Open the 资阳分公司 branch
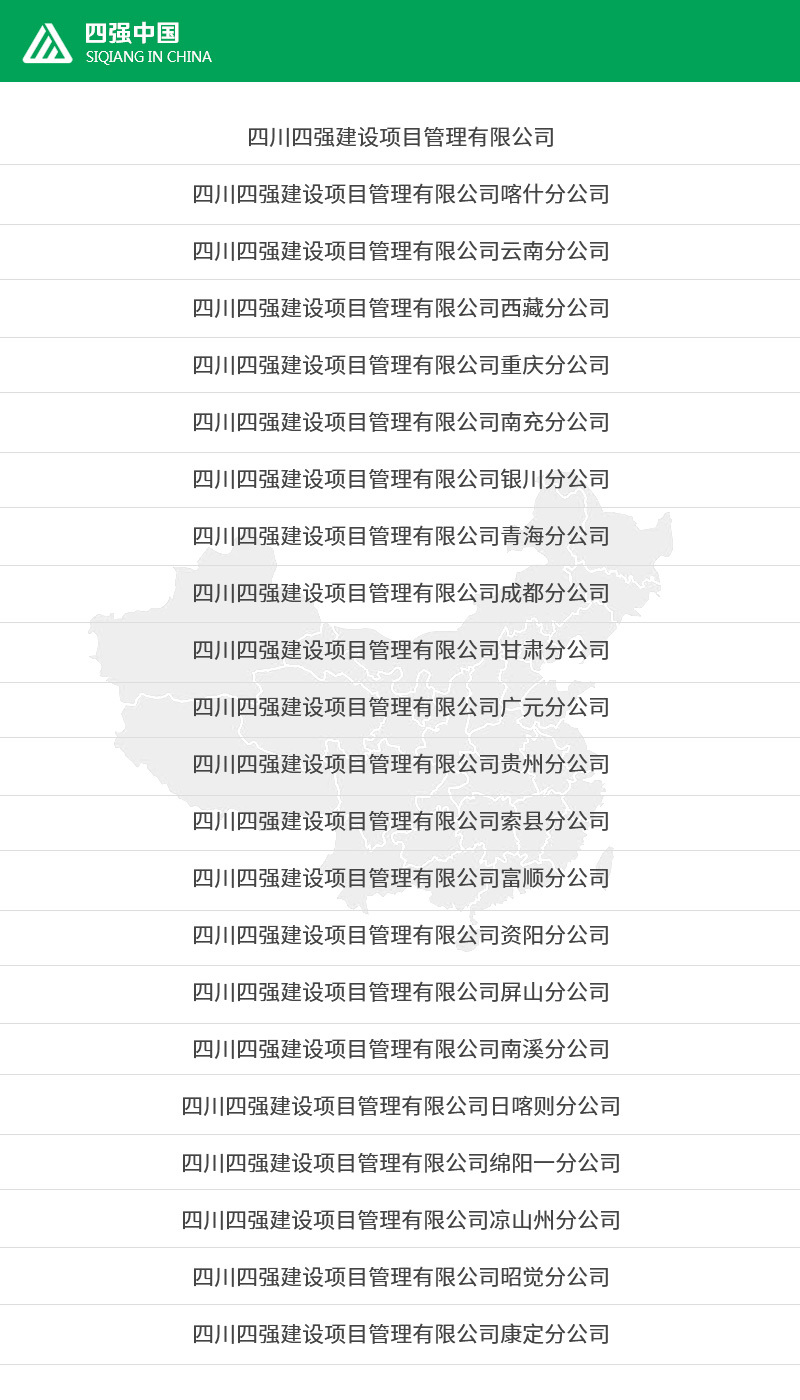This screenshot has width=800, height=1400. [400, 935]
